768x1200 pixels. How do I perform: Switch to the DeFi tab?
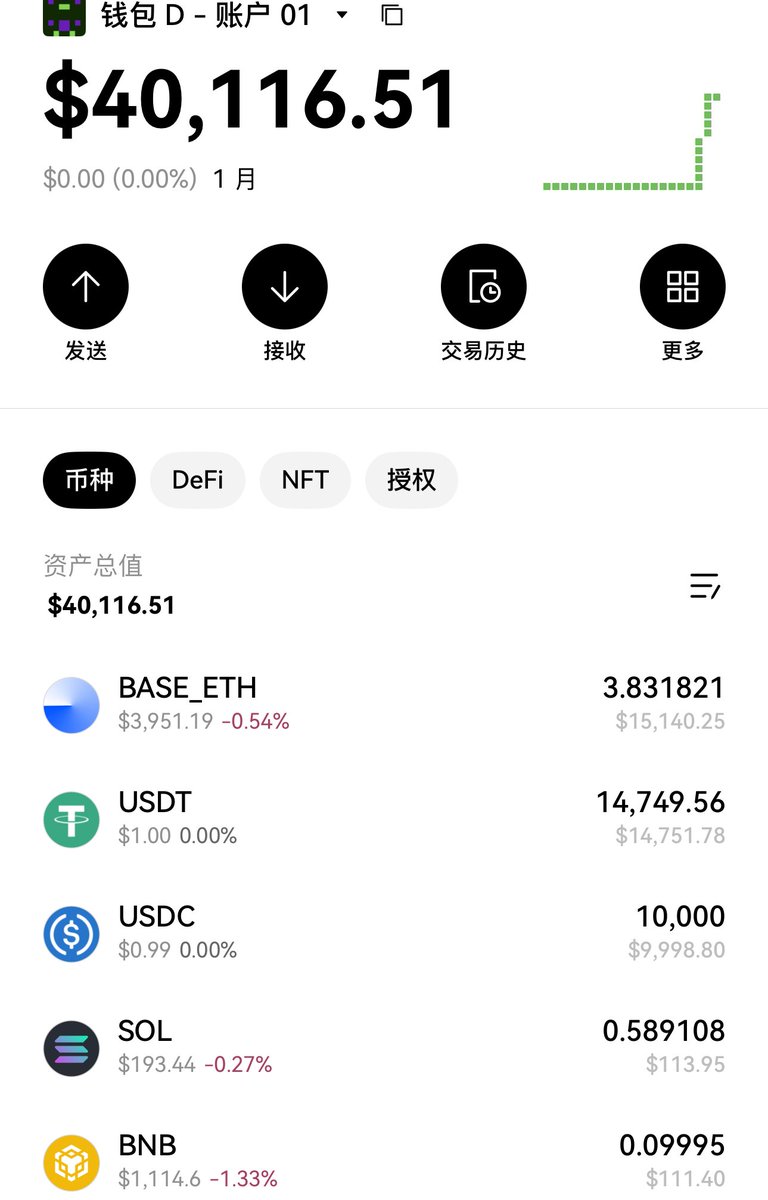pyautogui.click(x=197, y=480)
